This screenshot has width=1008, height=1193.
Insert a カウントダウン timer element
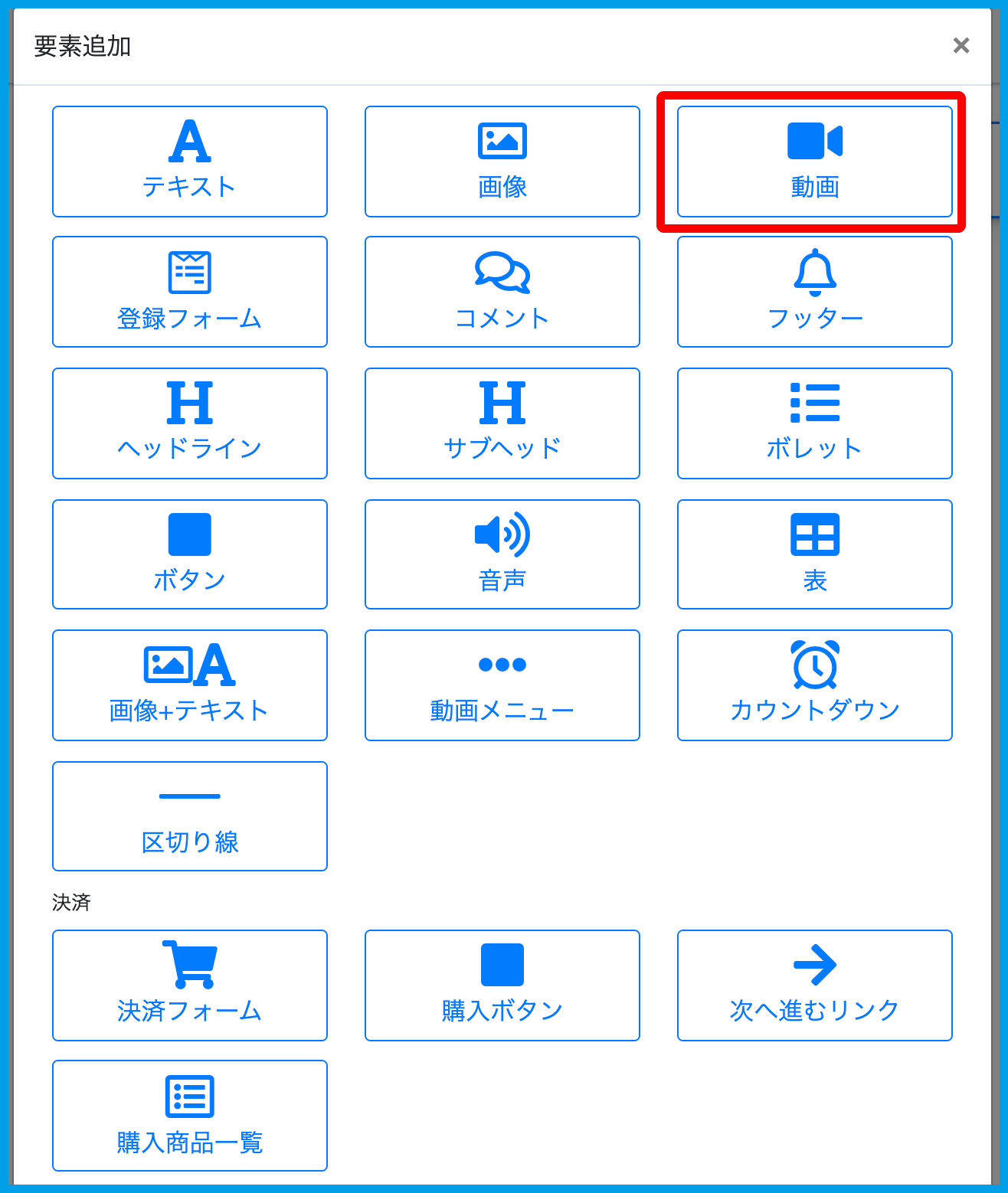[x=814, y=685]
